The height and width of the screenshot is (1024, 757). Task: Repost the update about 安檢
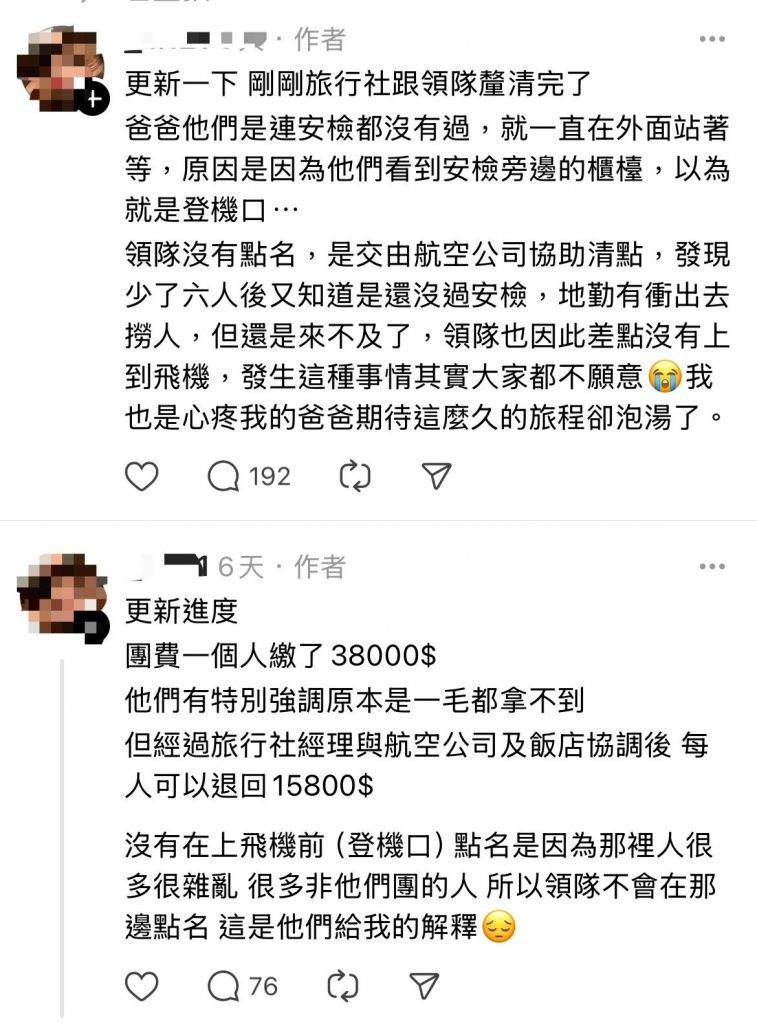pyautogui.click(x=355, y=477)
